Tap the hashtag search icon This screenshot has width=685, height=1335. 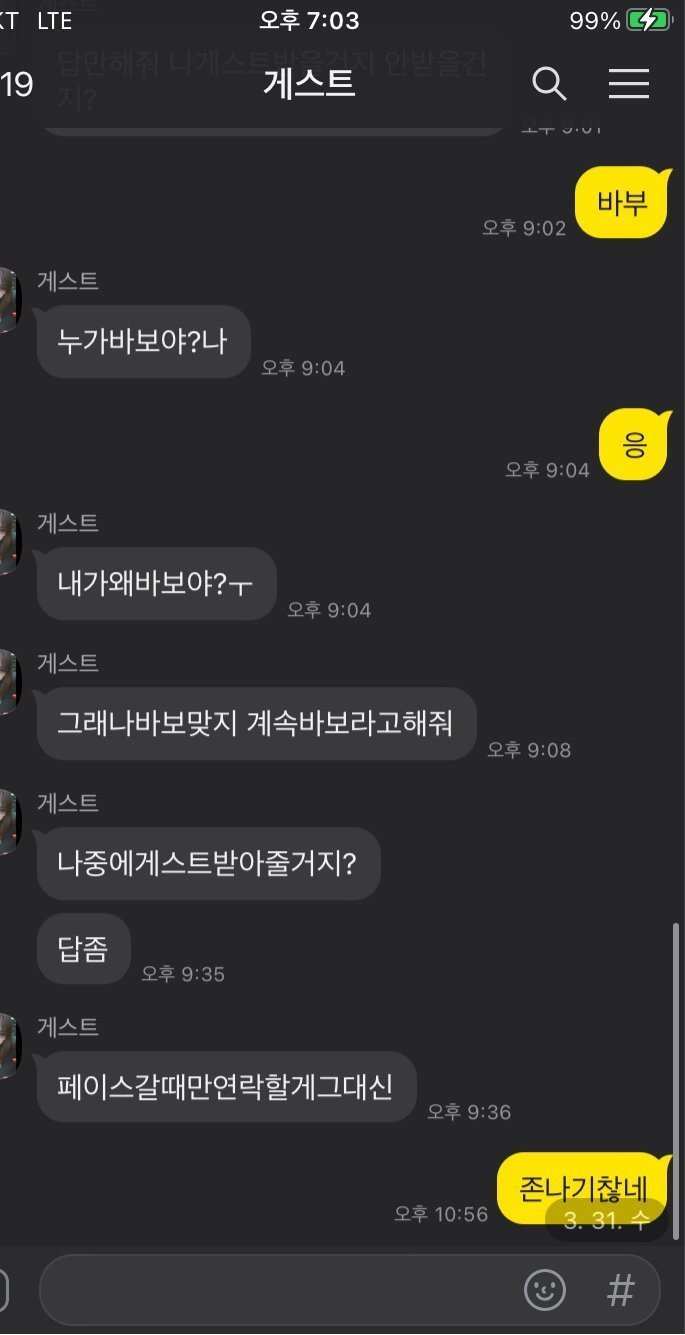(x=621, y=1290)
